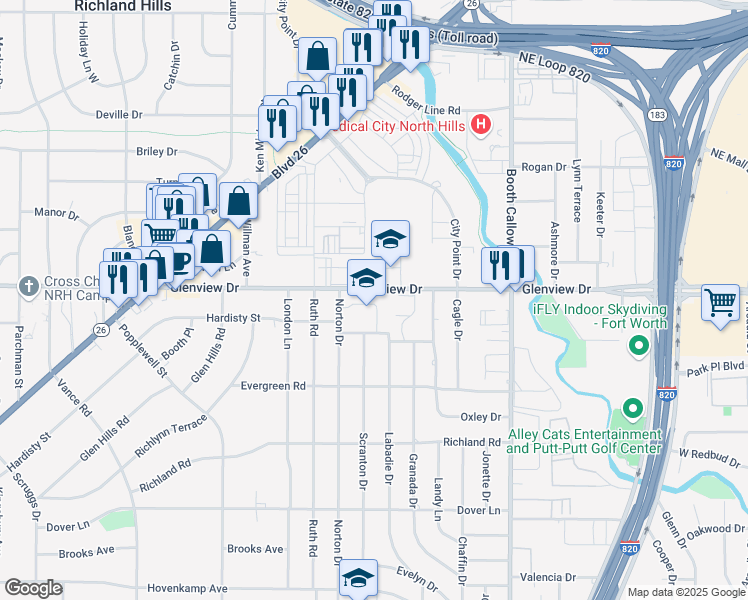The width and height of the screenshot is (748, 600).
Task: Tap the Alley Cats Entertainment pin
Action: [631, 408]
